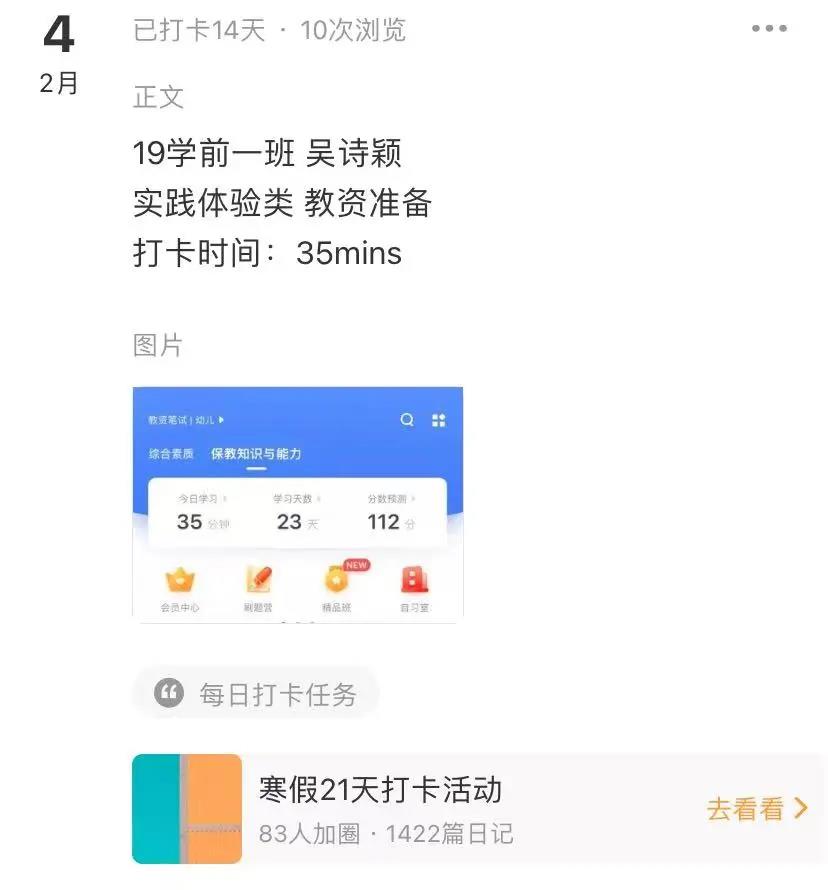Image resolution: width=828 pixels, height=890 pixels.
Task: Open the three-dot overflow menu
Action: pyautogui.click(x=769, y=29)
